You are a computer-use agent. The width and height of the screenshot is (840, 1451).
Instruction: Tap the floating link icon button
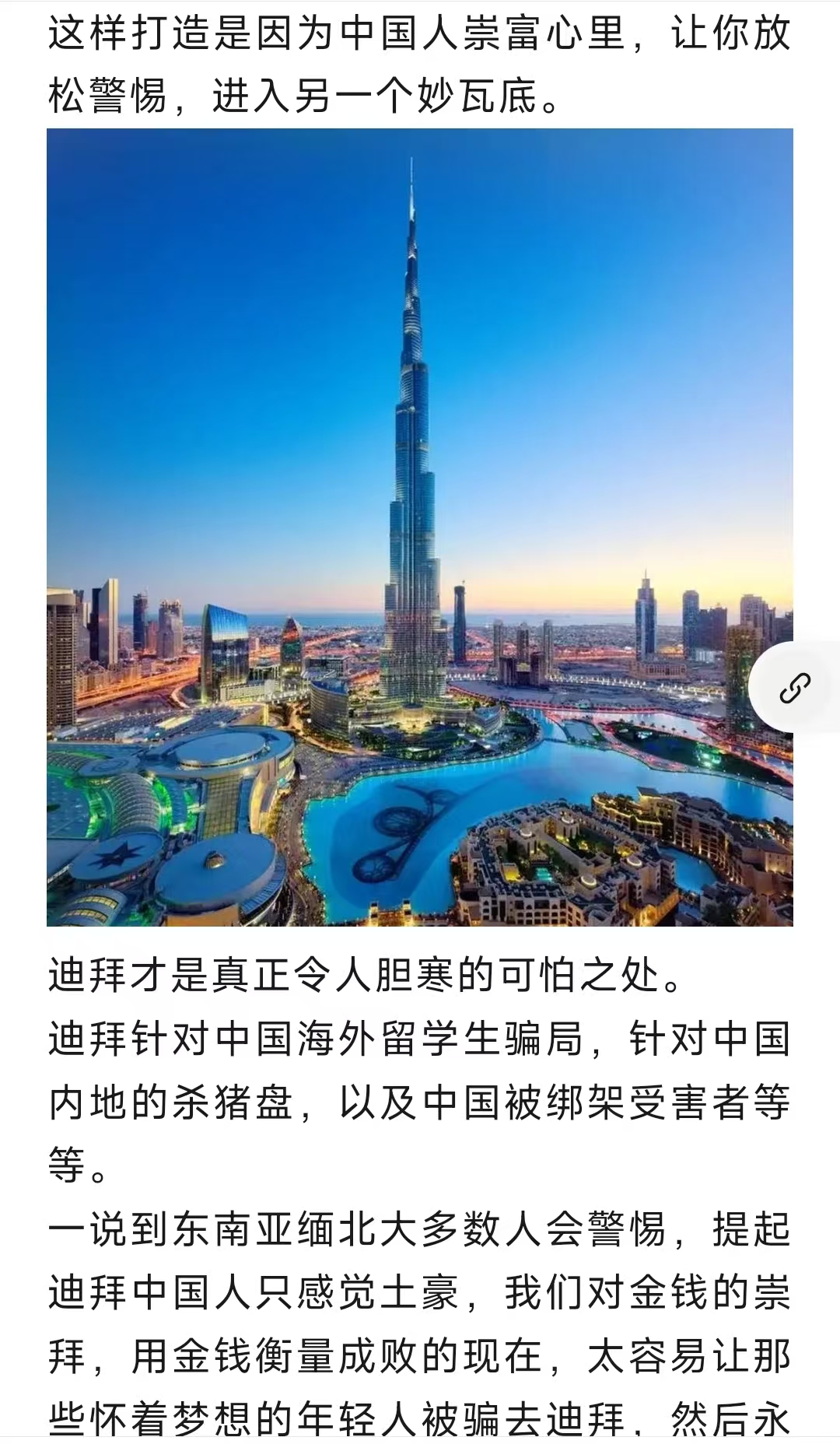795,688
